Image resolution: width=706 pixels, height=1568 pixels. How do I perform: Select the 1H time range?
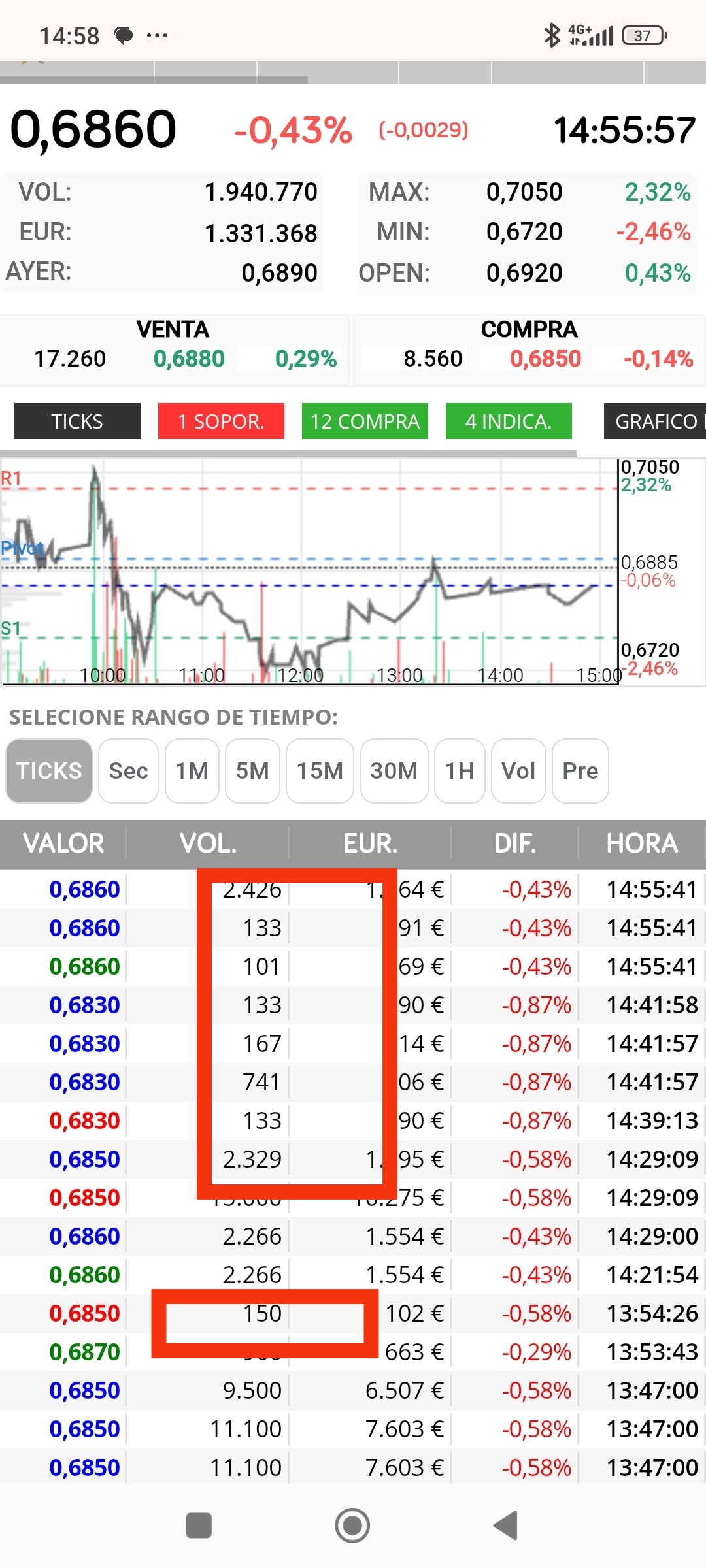pos(460,771)
